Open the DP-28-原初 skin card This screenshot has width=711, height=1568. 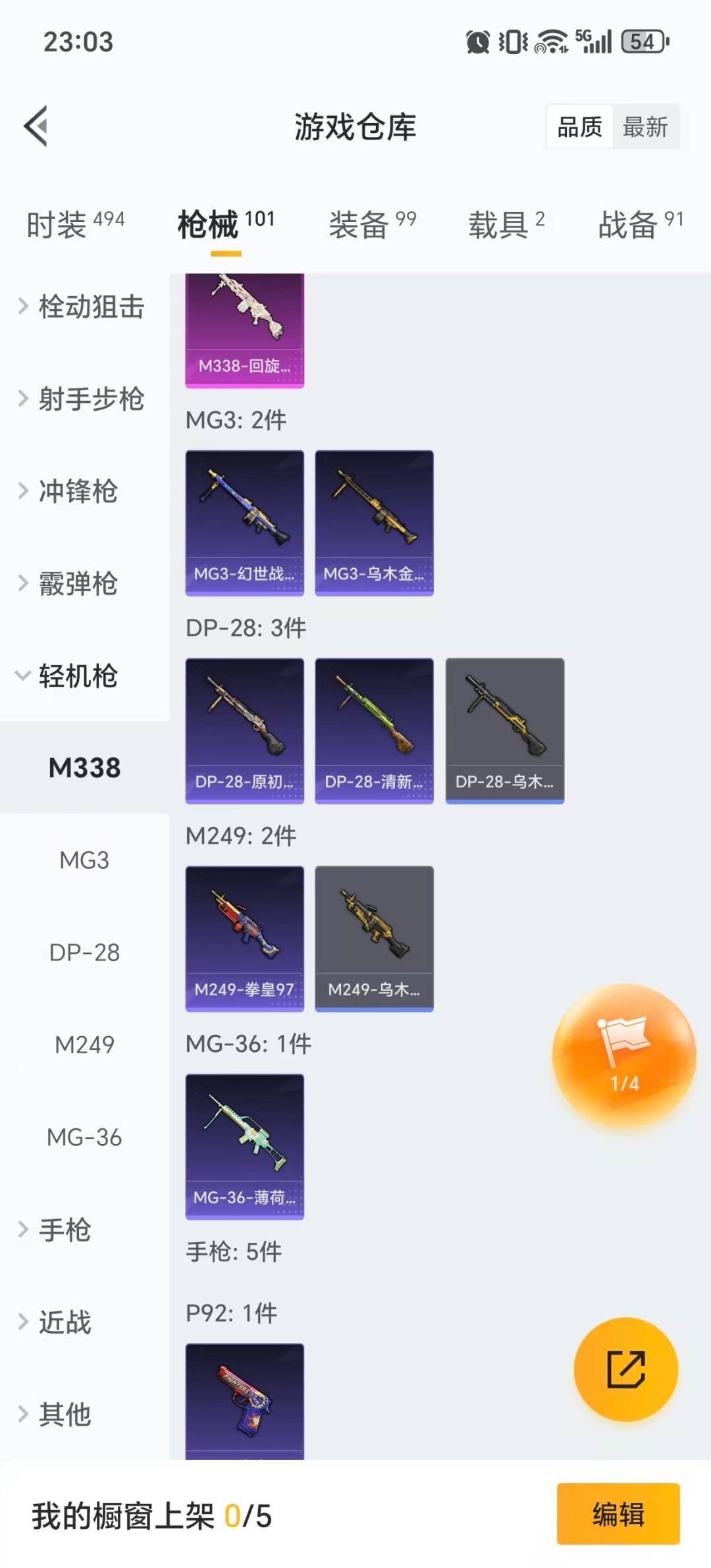244,727
